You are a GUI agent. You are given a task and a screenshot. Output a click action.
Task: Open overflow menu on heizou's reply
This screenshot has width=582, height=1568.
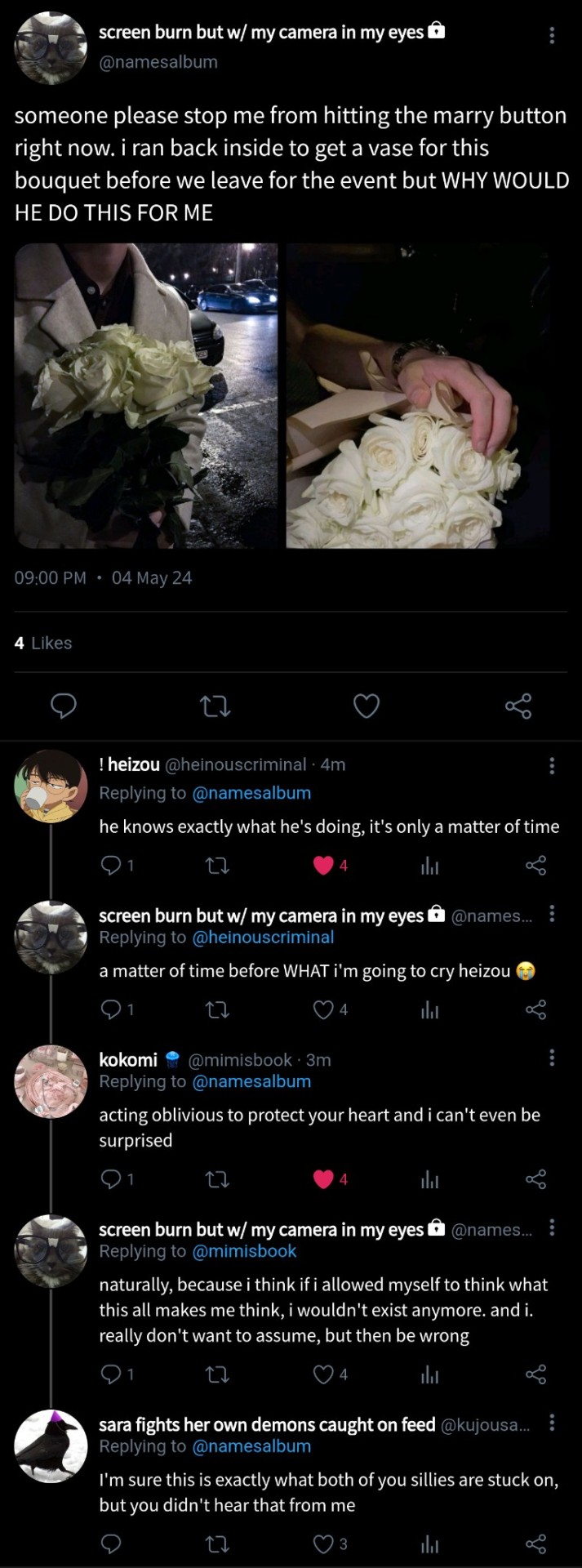(x=552, y=765)
